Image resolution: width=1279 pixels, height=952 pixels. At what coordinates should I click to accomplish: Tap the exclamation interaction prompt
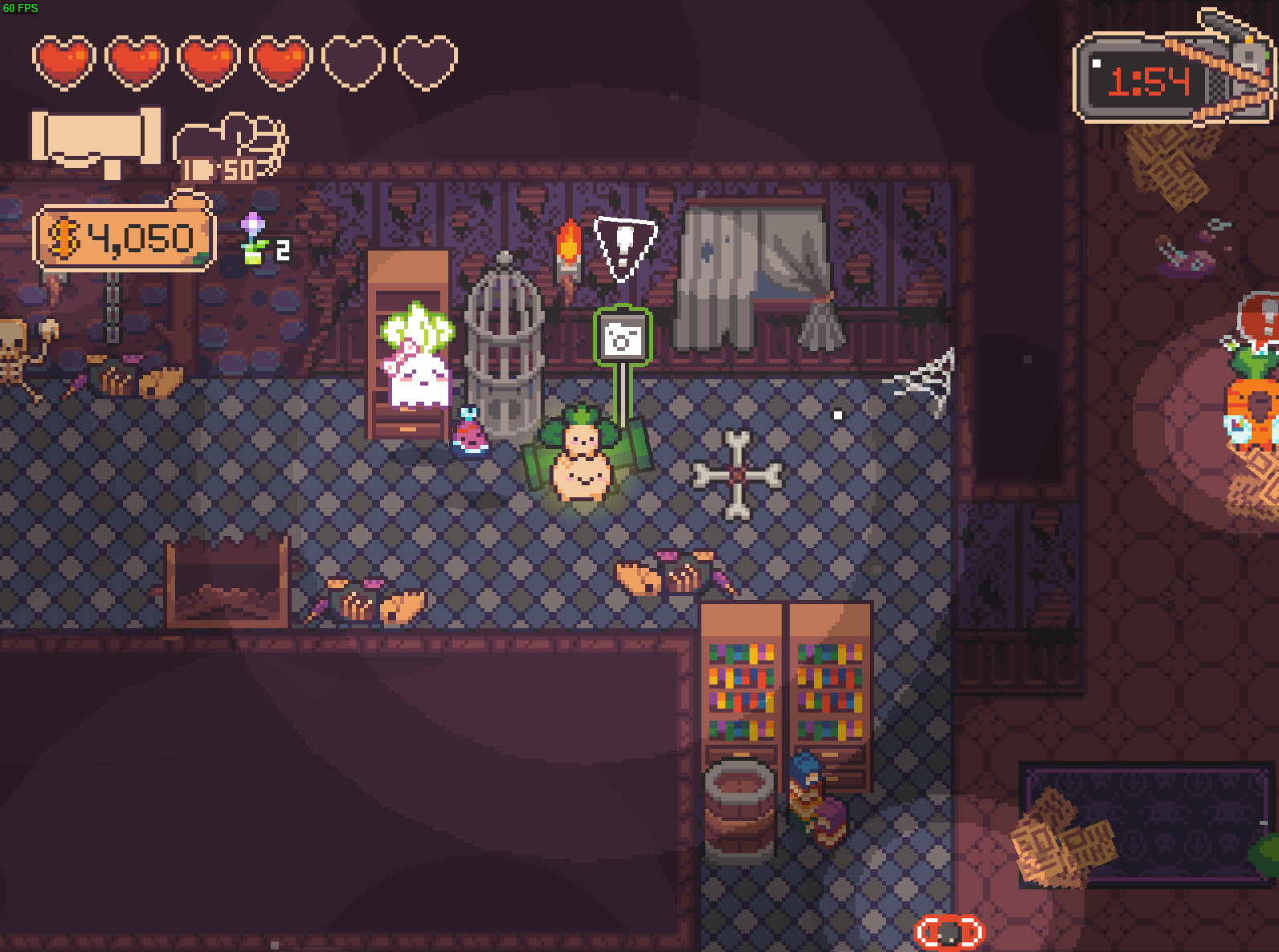coord(624,246)
